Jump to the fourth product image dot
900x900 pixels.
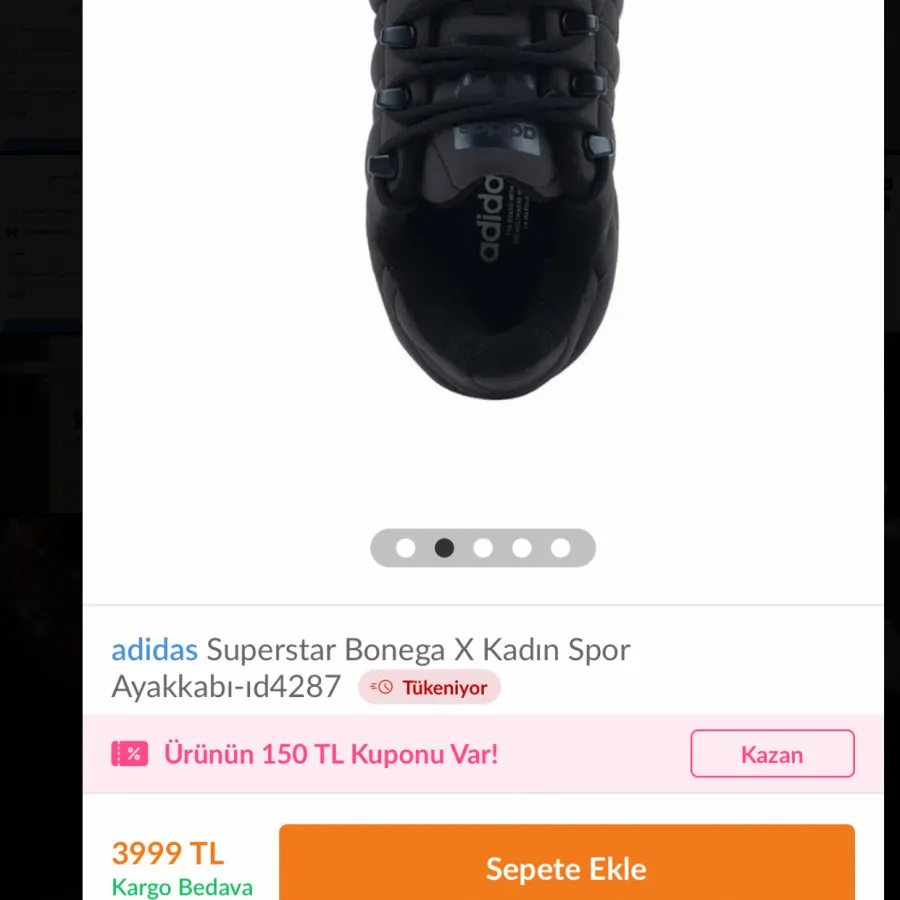point(522,548)
